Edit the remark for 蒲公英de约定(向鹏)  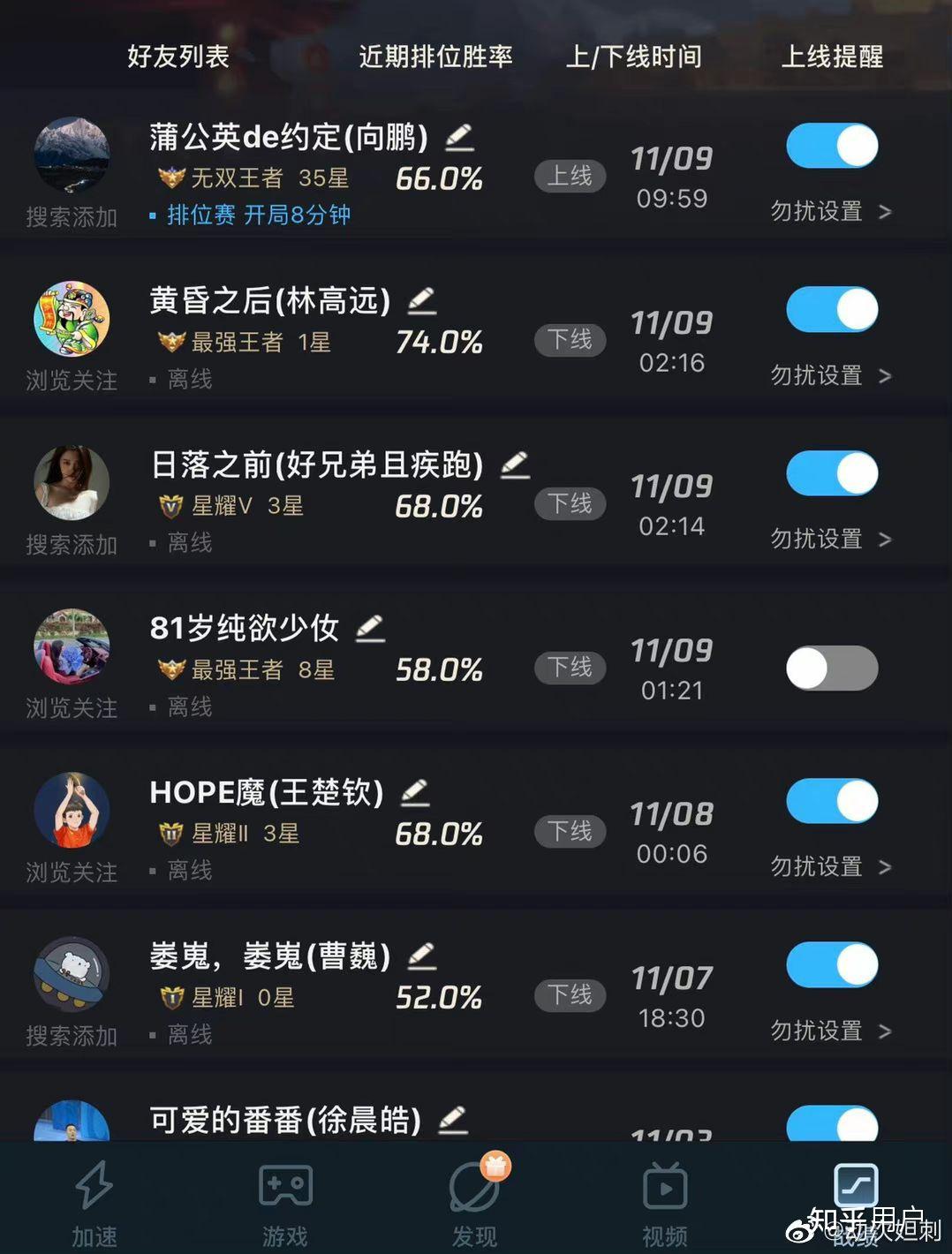tap(459, 138)
